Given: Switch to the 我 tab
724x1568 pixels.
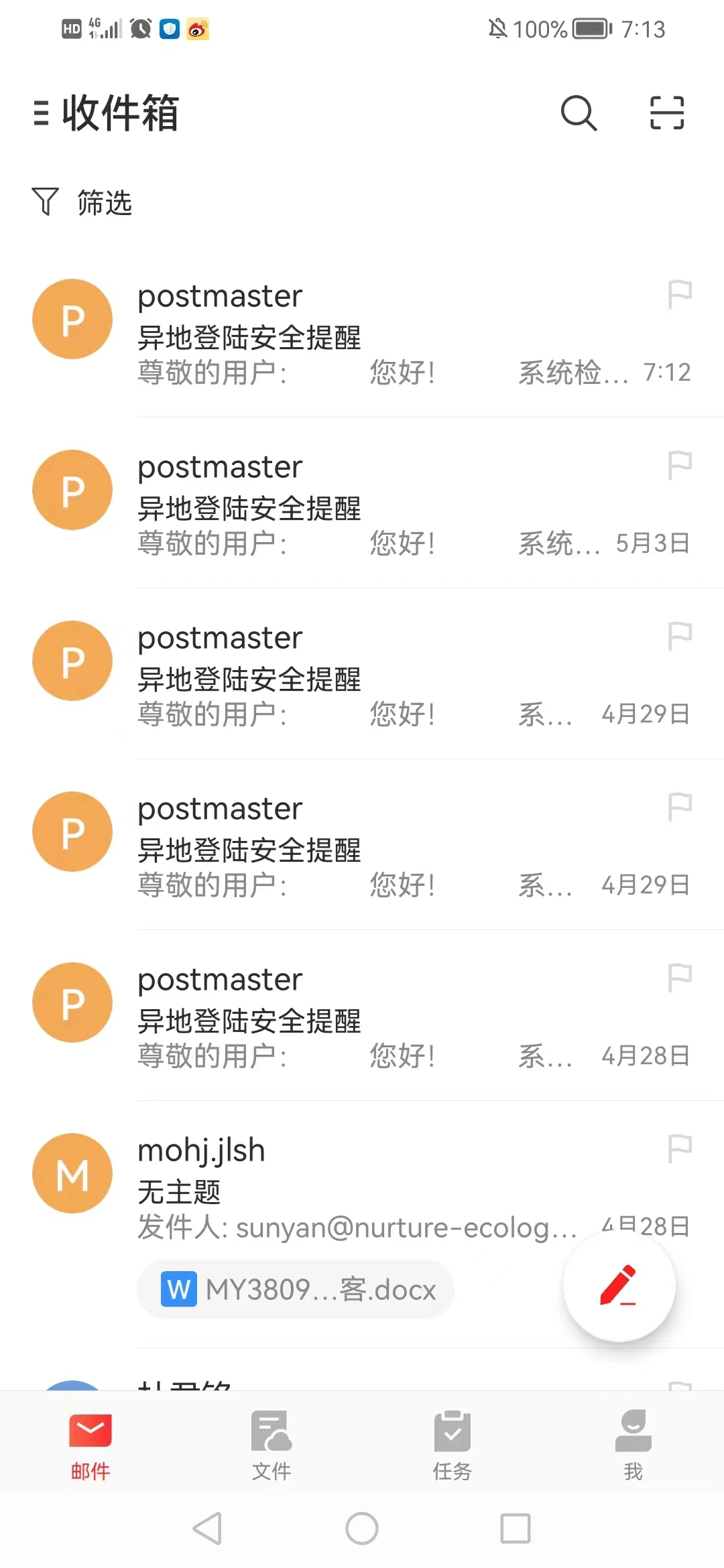Looking at the screenshot, I should (633, 1445).
